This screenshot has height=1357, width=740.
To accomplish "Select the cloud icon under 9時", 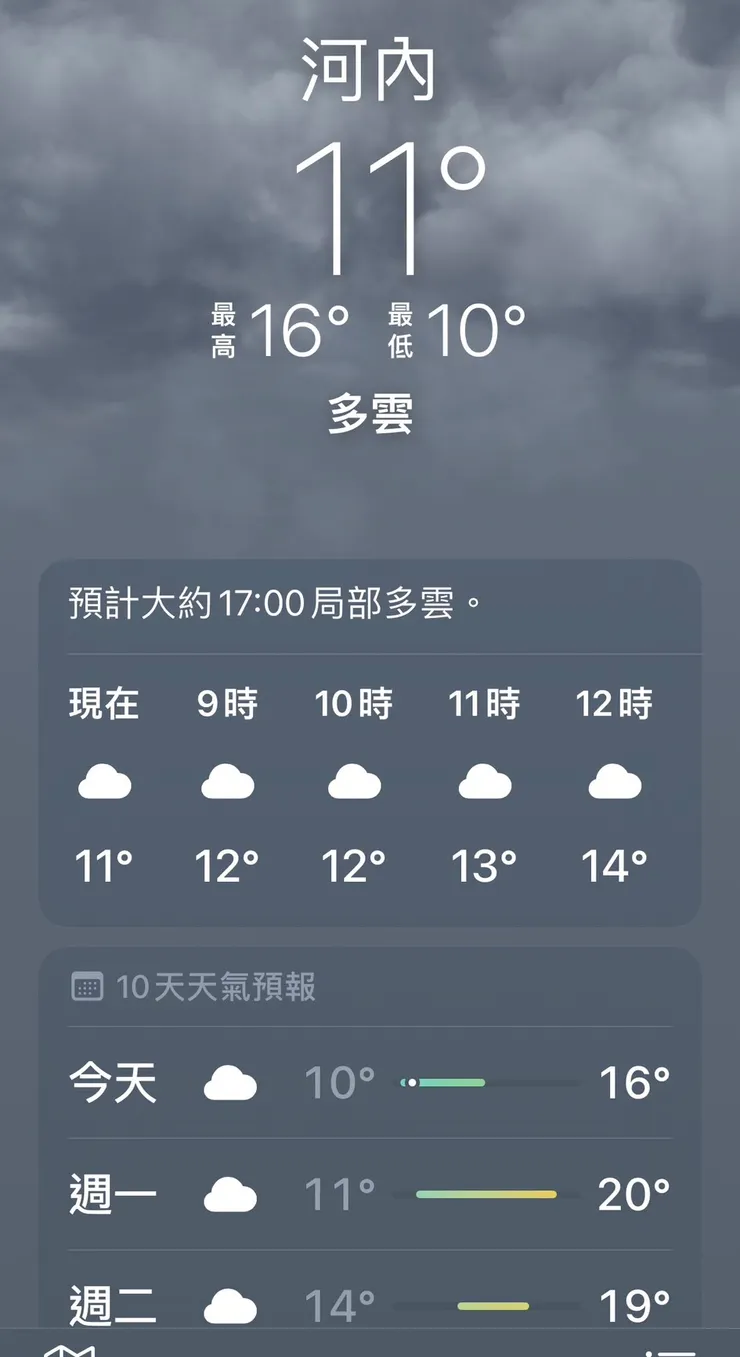I will [x=228, y=783].
